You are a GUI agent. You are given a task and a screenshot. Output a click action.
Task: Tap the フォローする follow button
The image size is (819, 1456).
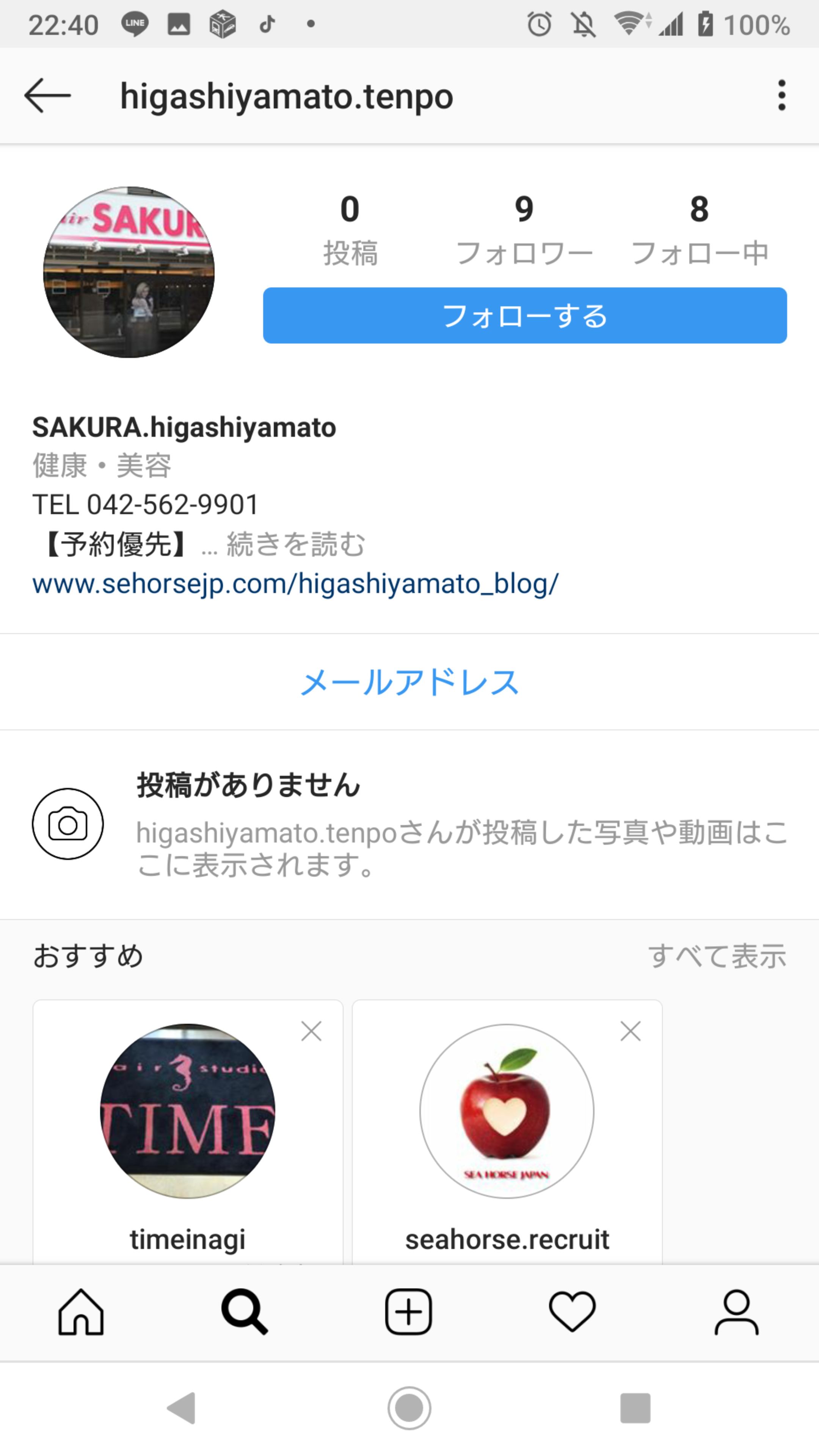pyautogui.click(x=524, y=315)
